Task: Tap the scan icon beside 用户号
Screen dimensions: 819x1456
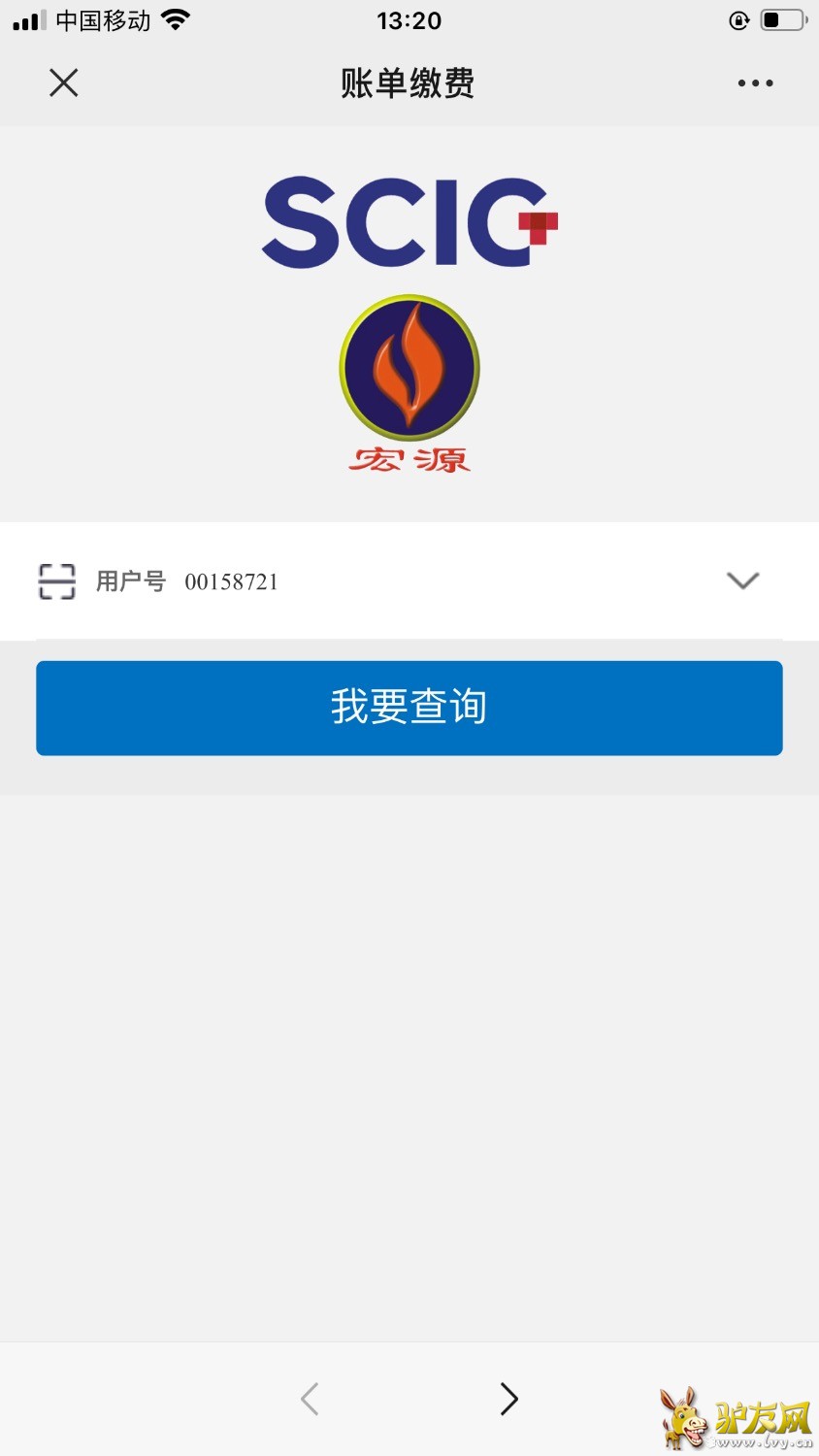Action: coord(56,581)
